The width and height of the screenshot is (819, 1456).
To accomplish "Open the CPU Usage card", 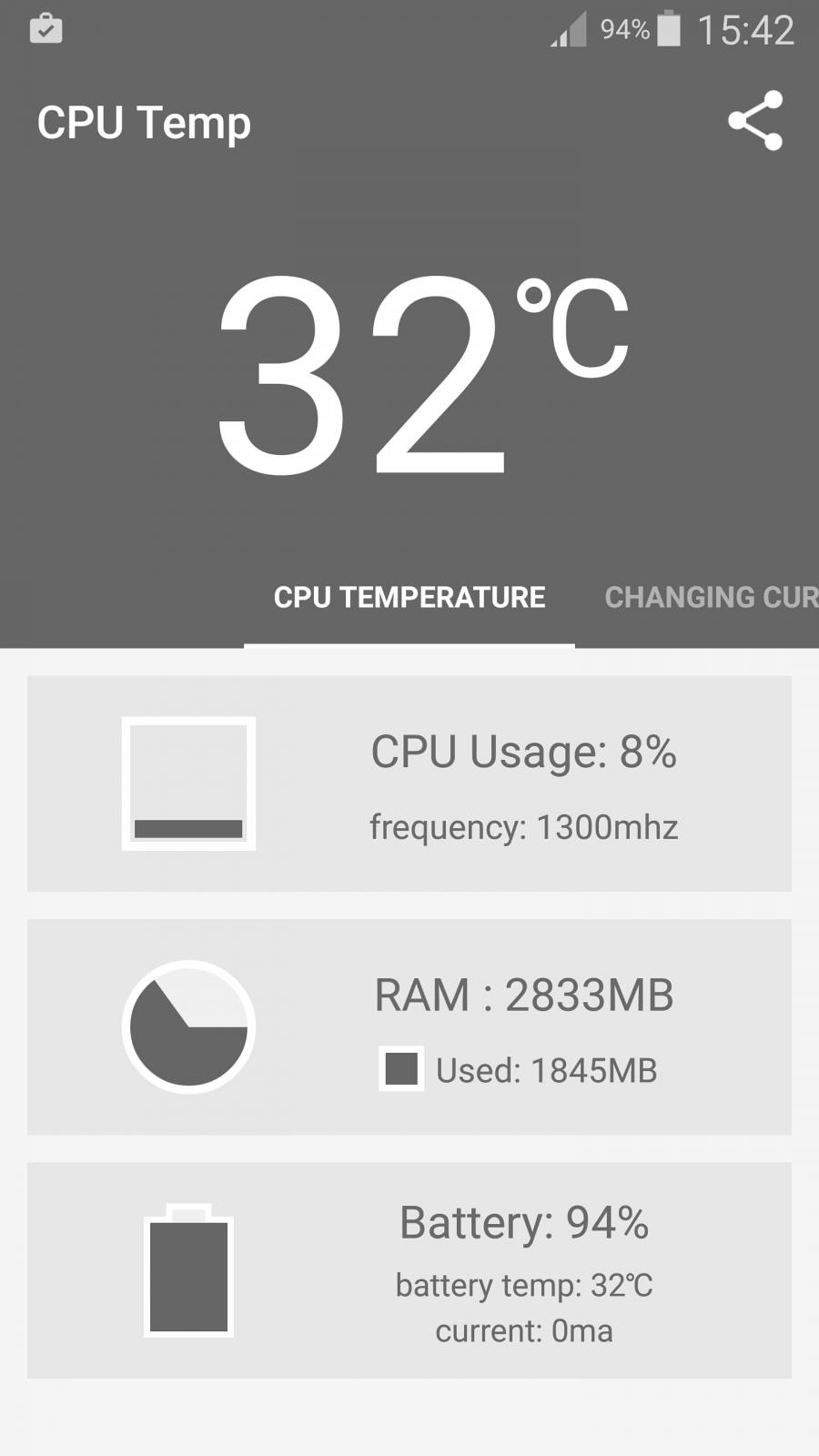I will click(x=409, y=784).
